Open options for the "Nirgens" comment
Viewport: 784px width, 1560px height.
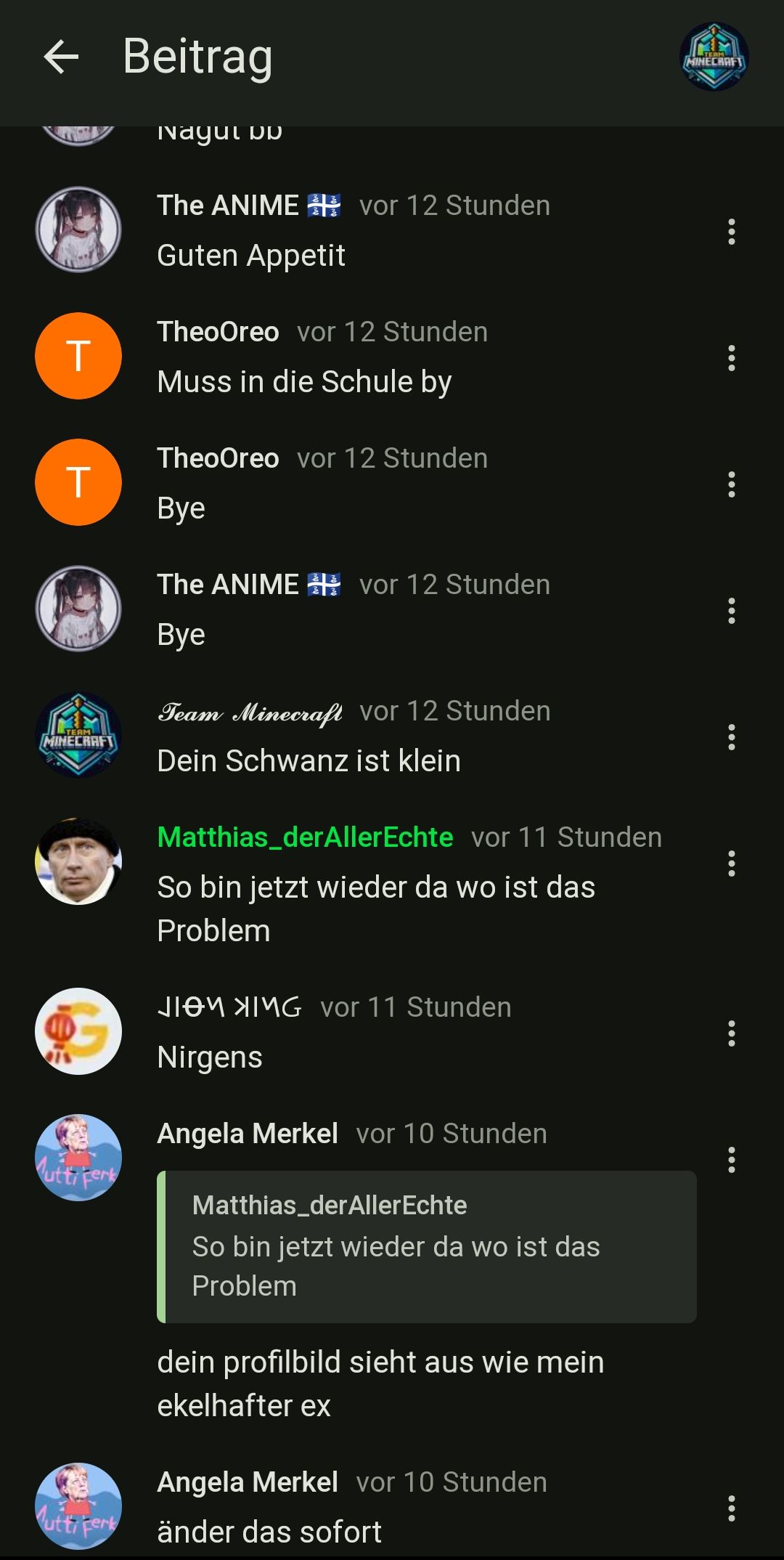click(731, 1033)
